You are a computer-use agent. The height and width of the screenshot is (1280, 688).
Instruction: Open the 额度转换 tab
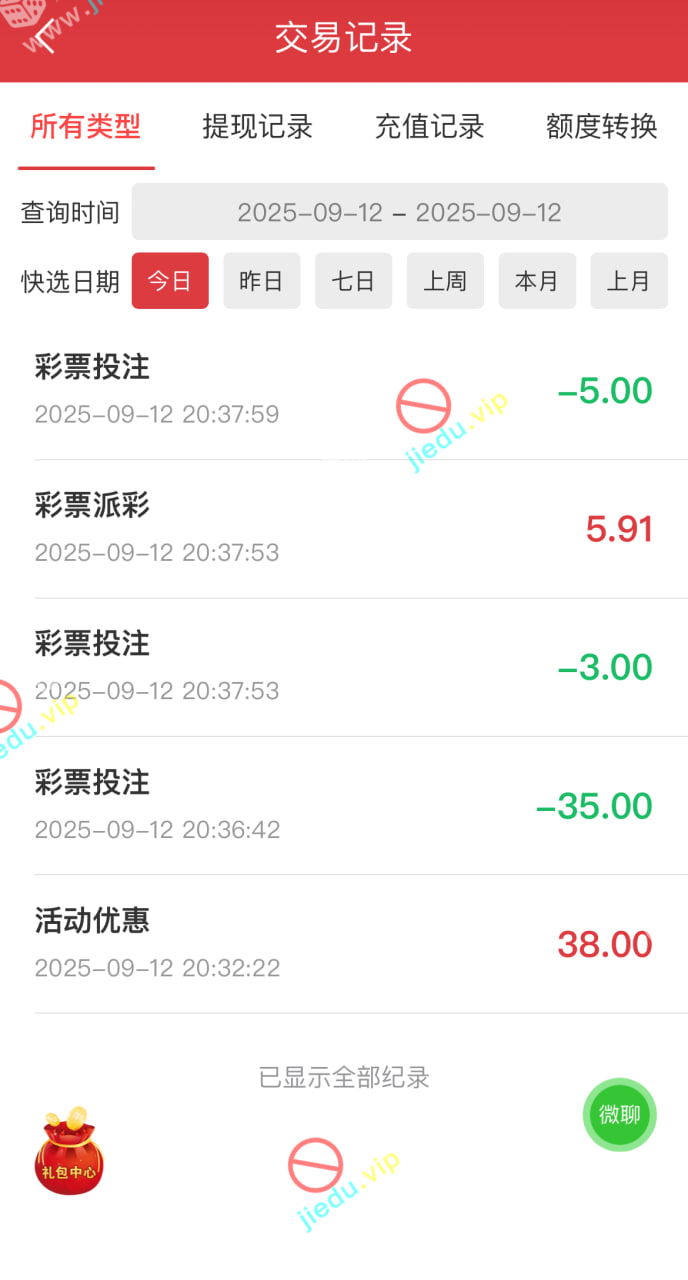[601, 127]
